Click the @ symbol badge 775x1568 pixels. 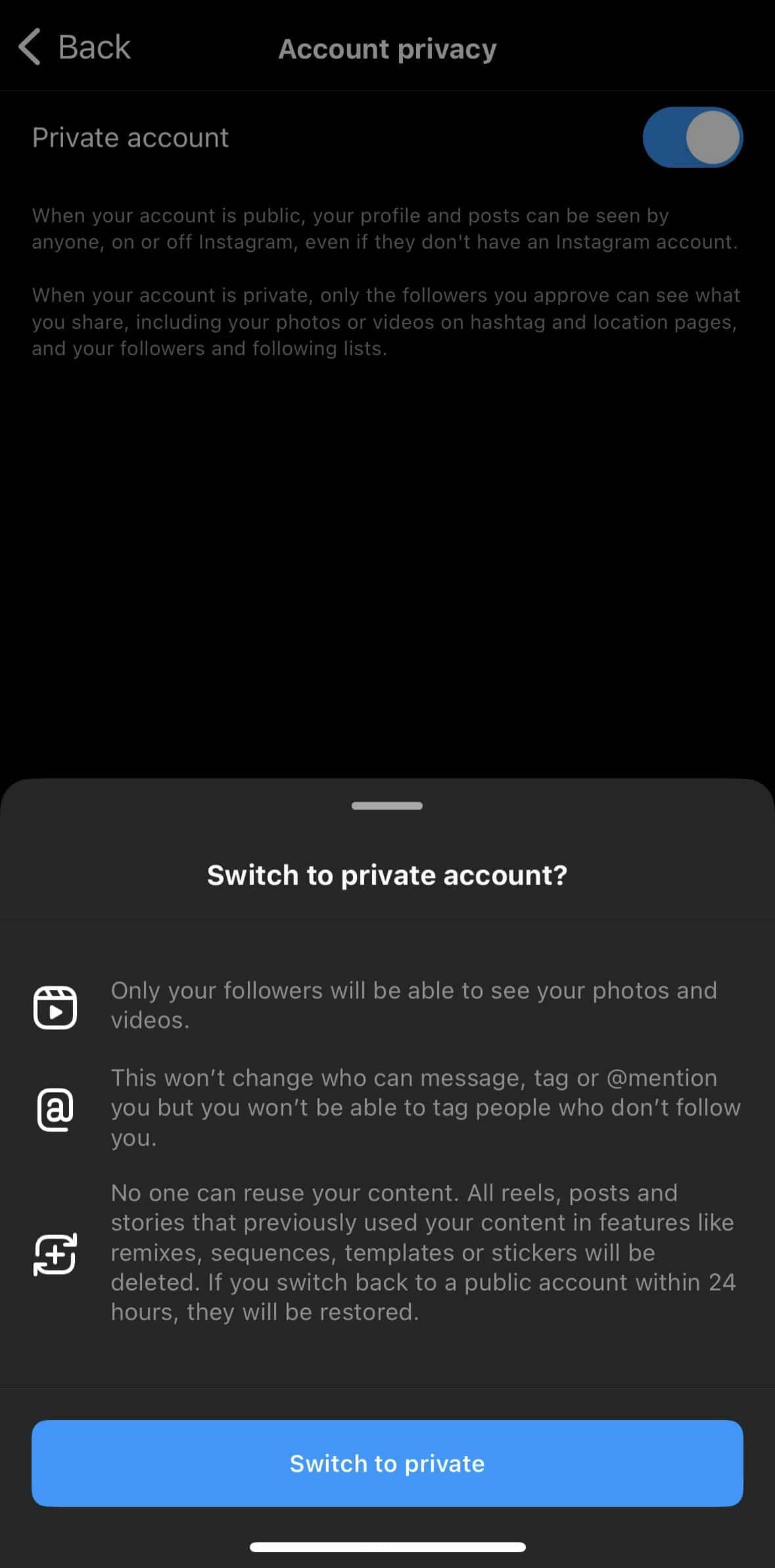tap(56, 1108)
